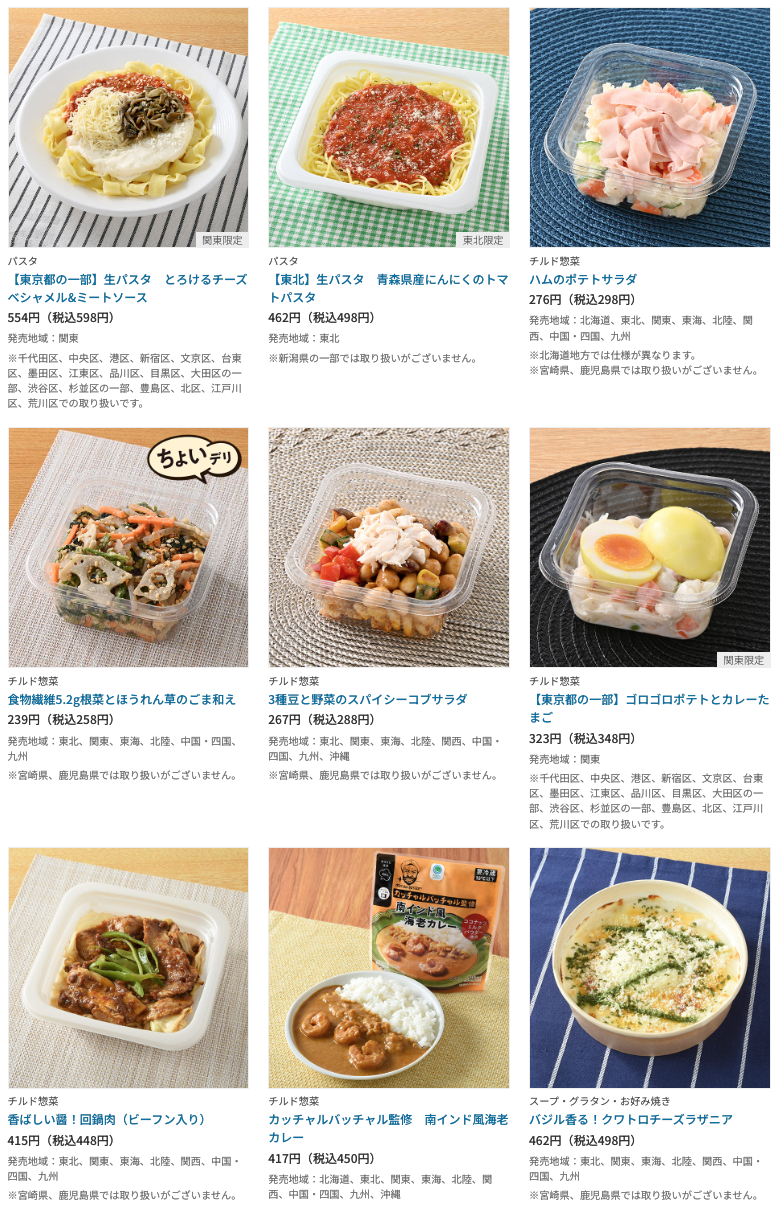Open the とろけるチーズベシャメル&ミートソース pasta photo
Image resolution: width=777 pixels, height=1210 pixels.
(128, 127)
